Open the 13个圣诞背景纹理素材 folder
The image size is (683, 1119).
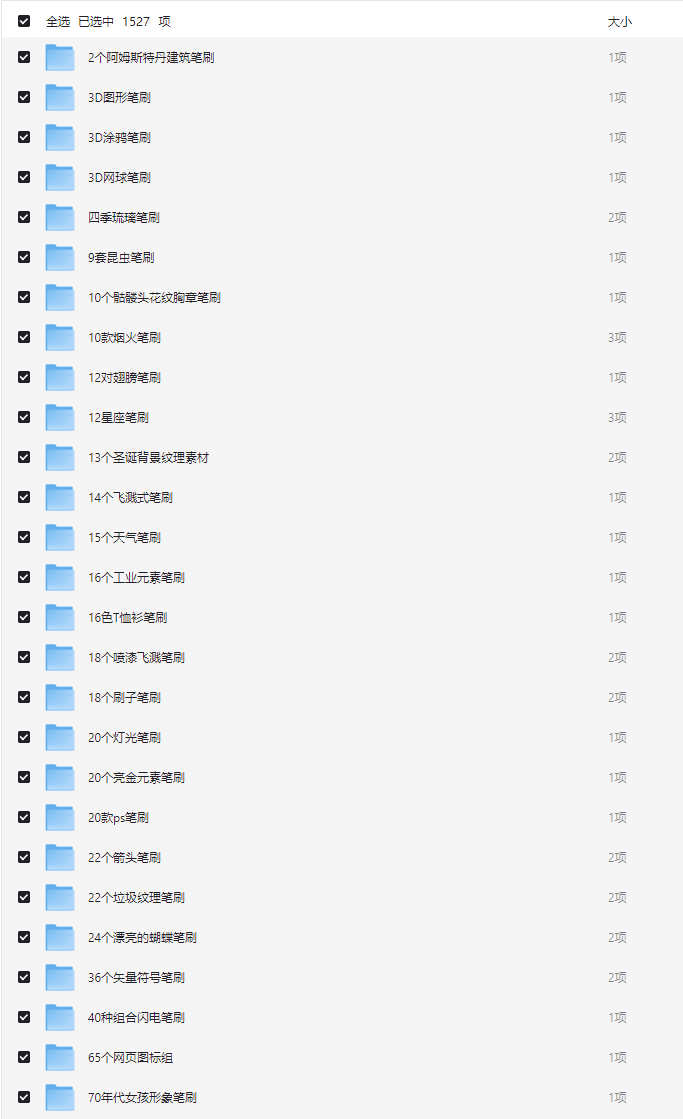point(148,458)
